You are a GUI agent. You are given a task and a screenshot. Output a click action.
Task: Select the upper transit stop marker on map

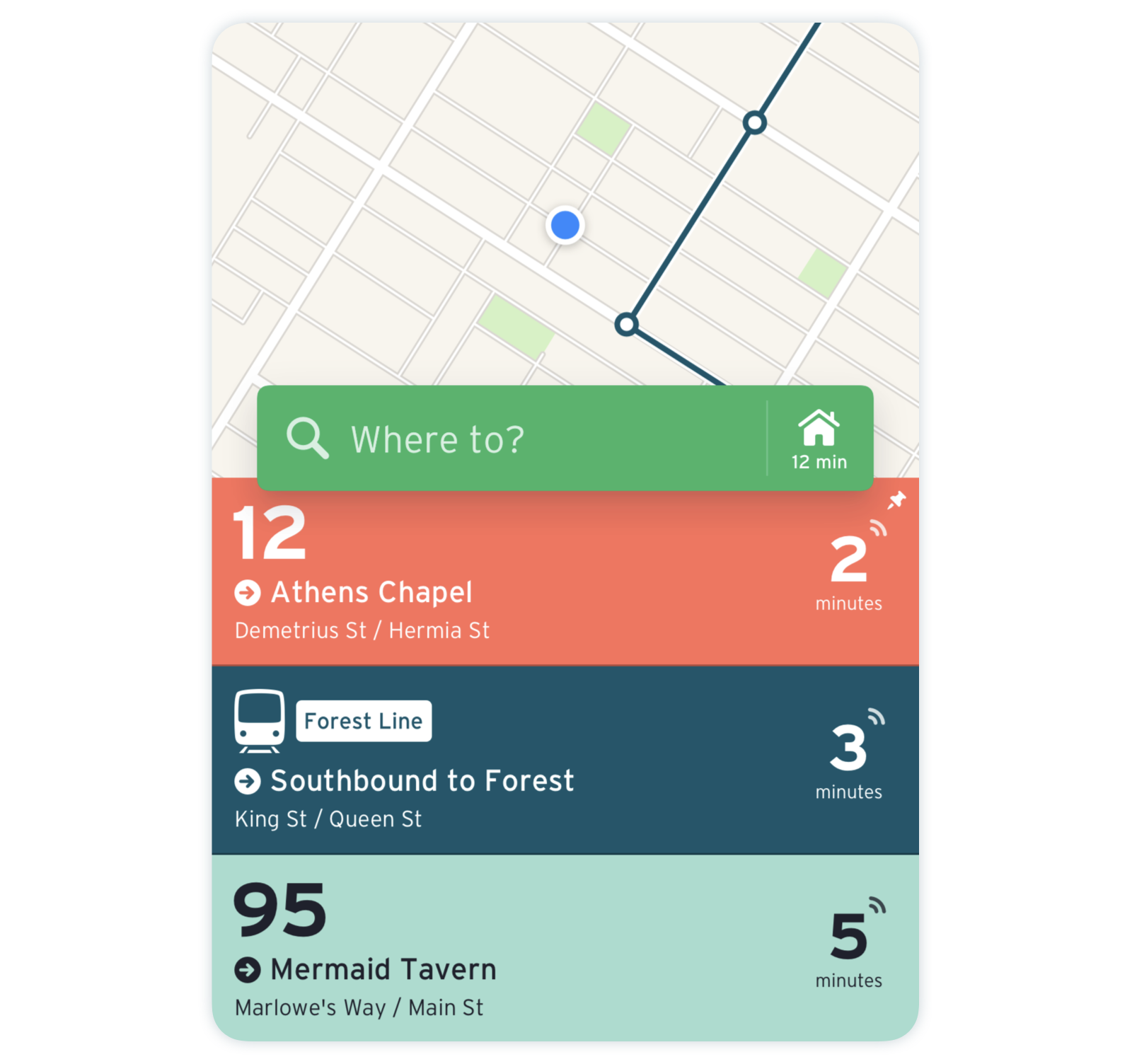(x=755, y=122)
